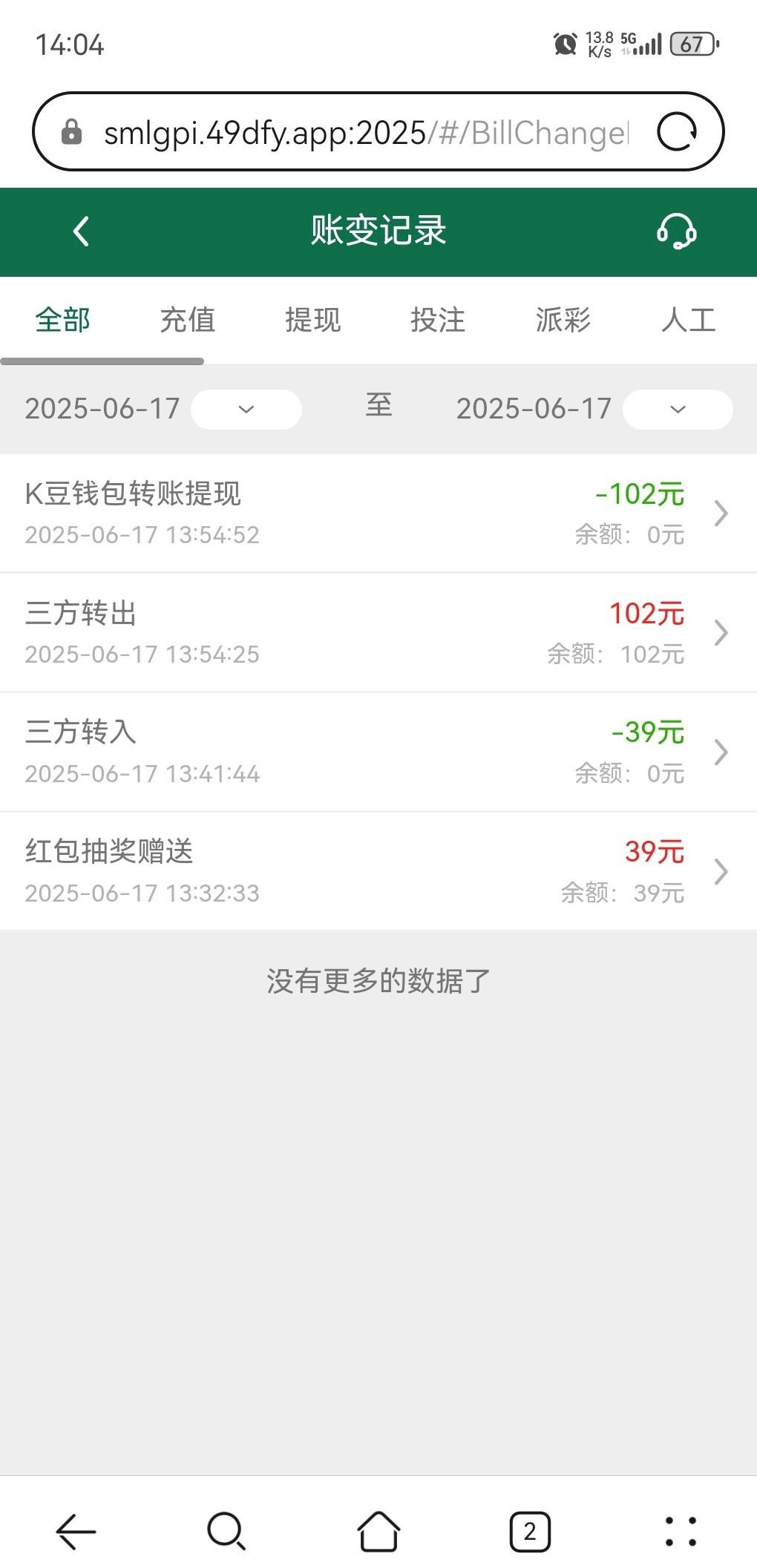
Task: Go to the browser home page
Action: [378, 1531]
